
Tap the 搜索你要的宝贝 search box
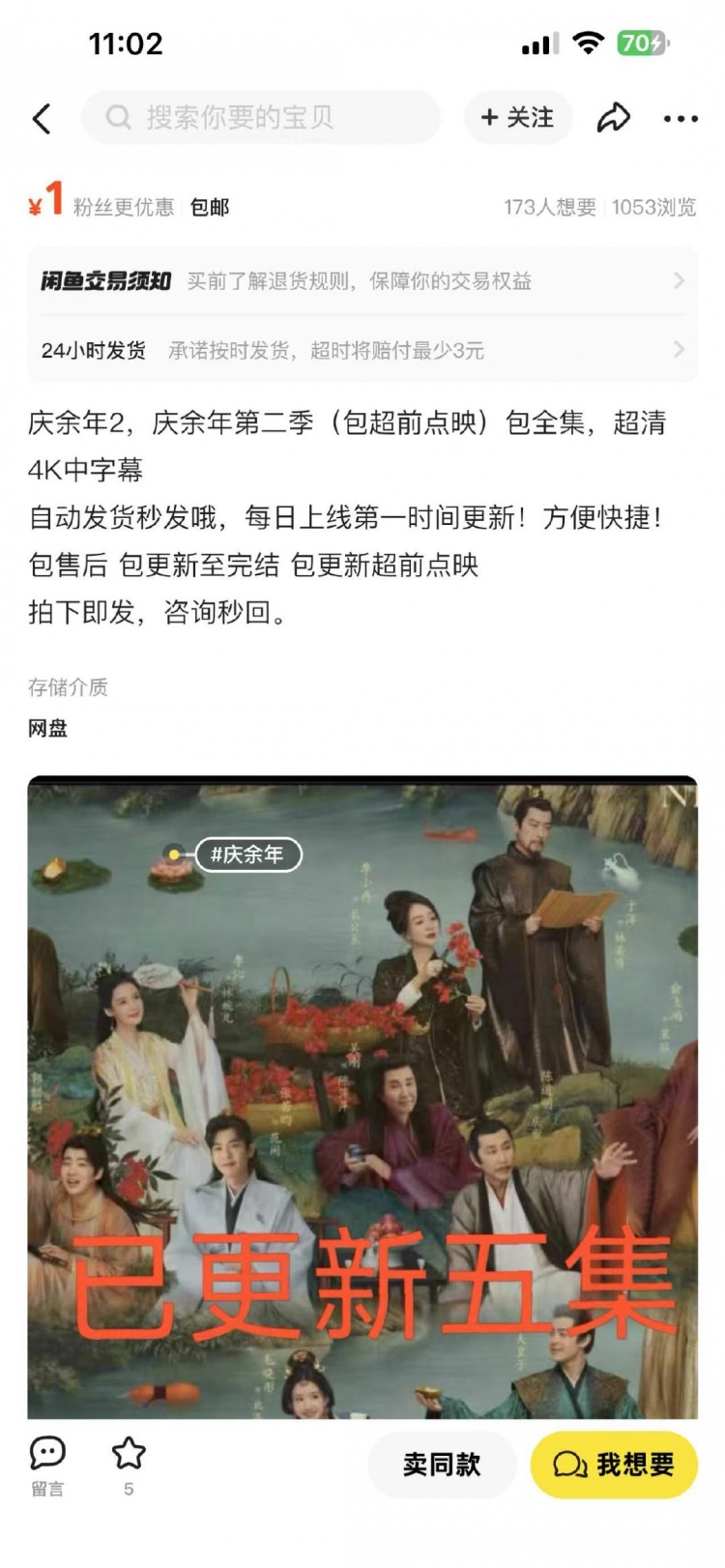click(x=261, y=118)
